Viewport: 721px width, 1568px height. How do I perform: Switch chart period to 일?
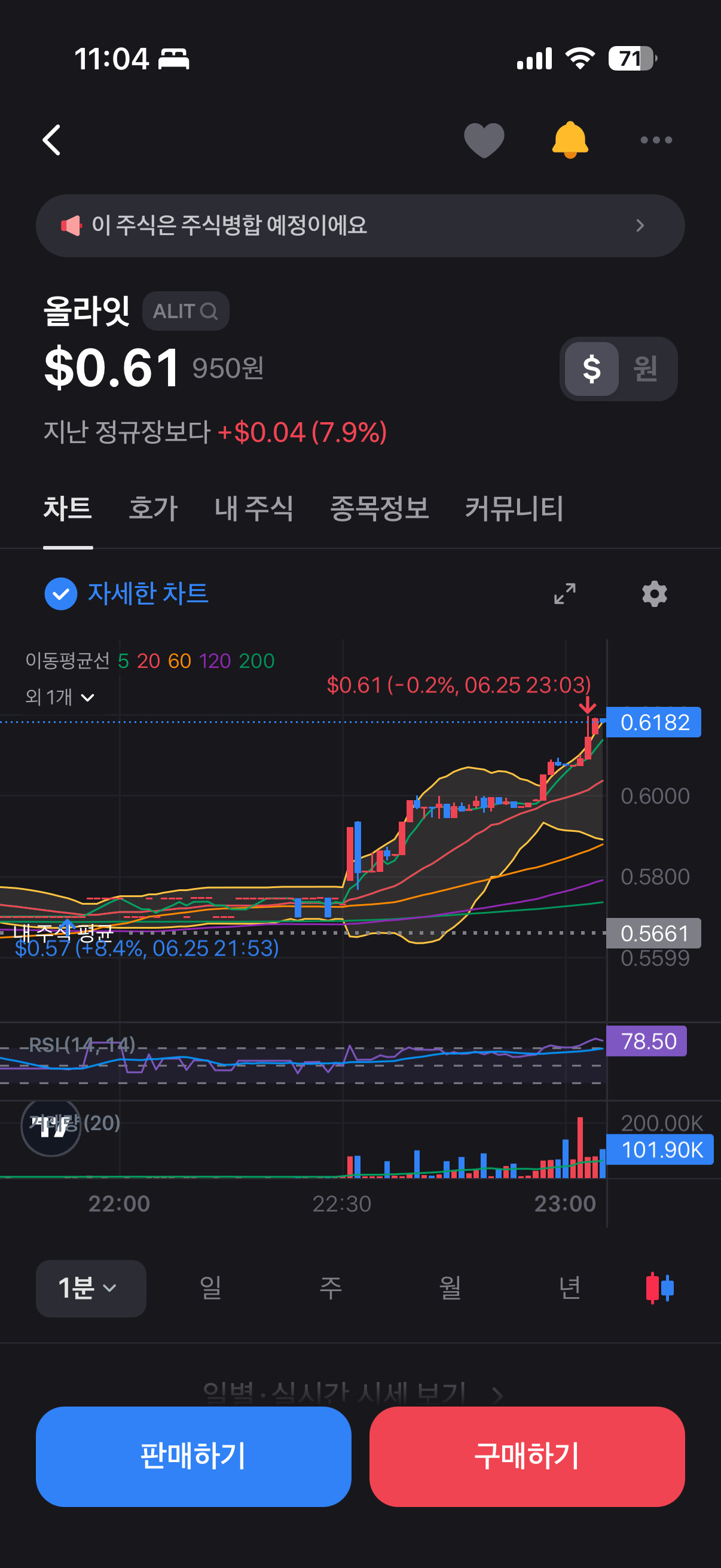click(210, 1288)
